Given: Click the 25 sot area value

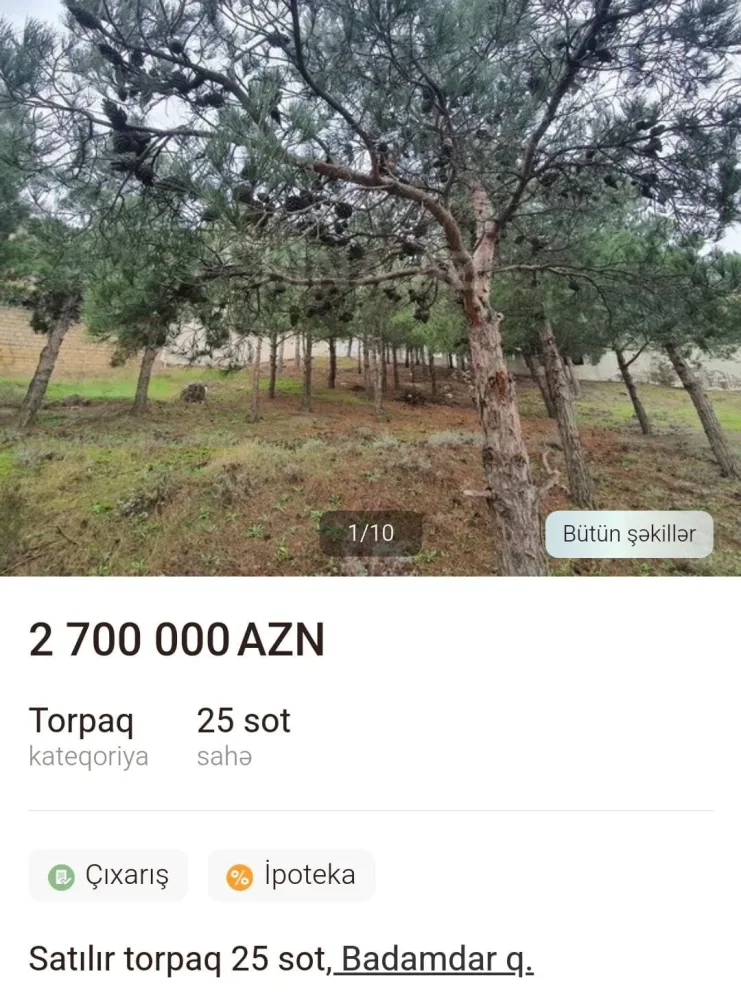Looking at the screenshot, I should (243, 718).
